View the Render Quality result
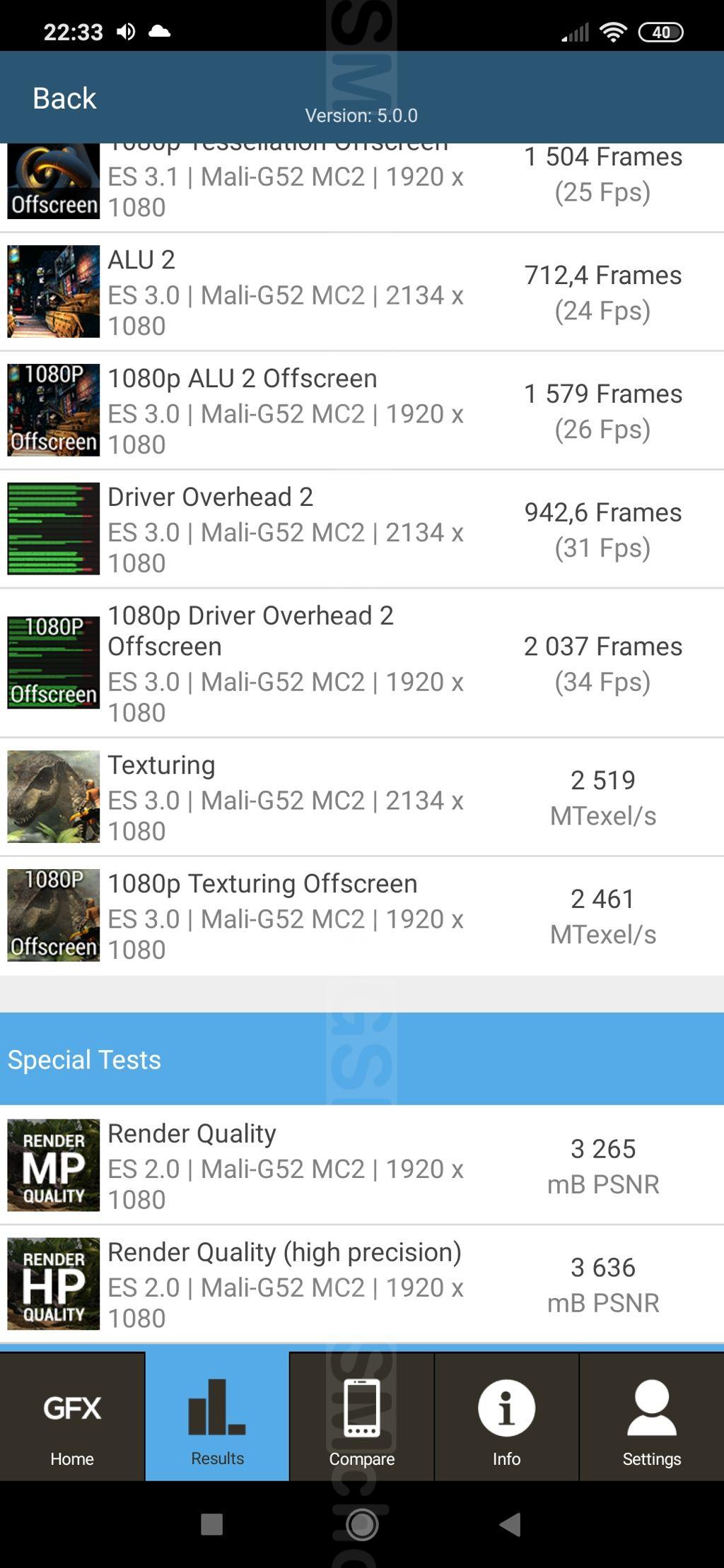This screenshot has width=724, height=1568. pos(362,1166)
